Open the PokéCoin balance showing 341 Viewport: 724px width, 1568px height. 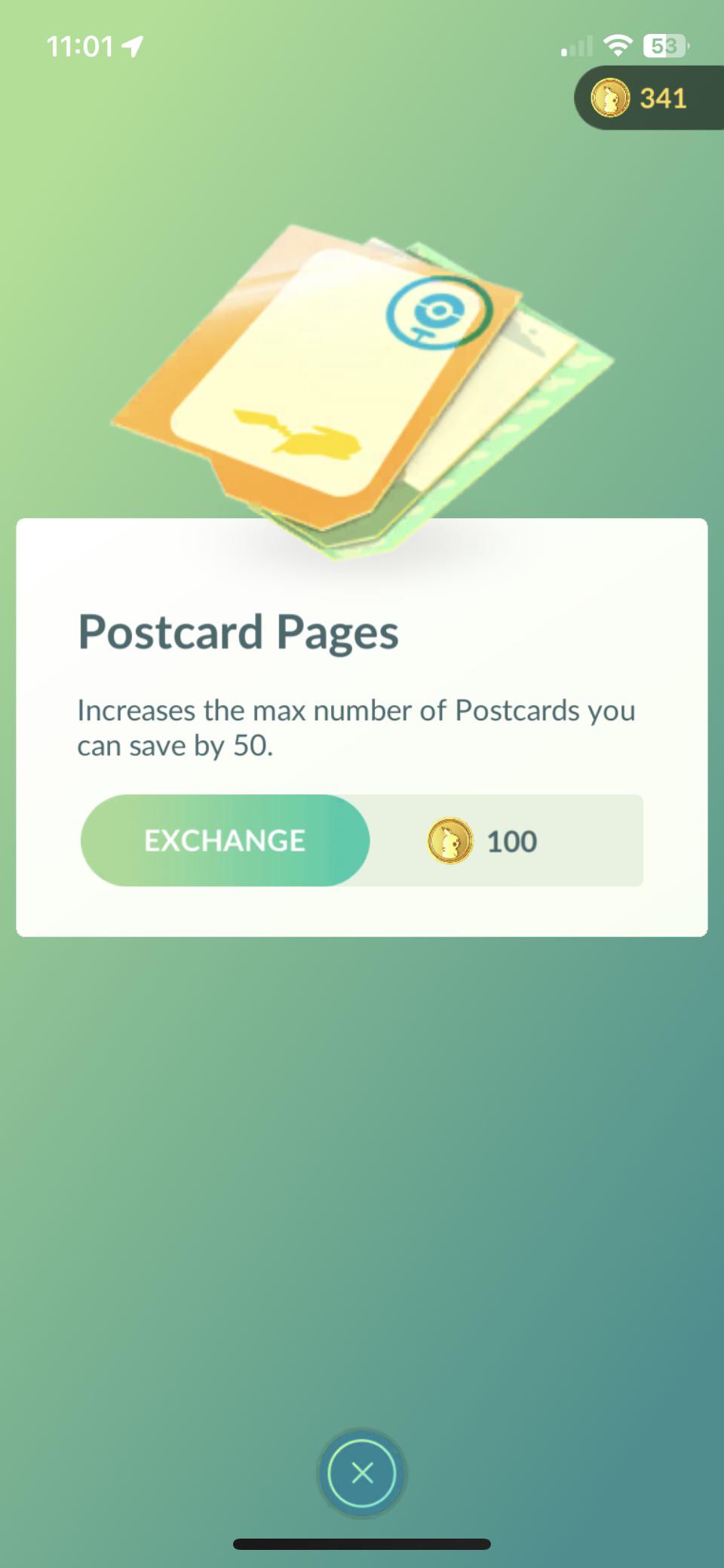pos(649,98)
